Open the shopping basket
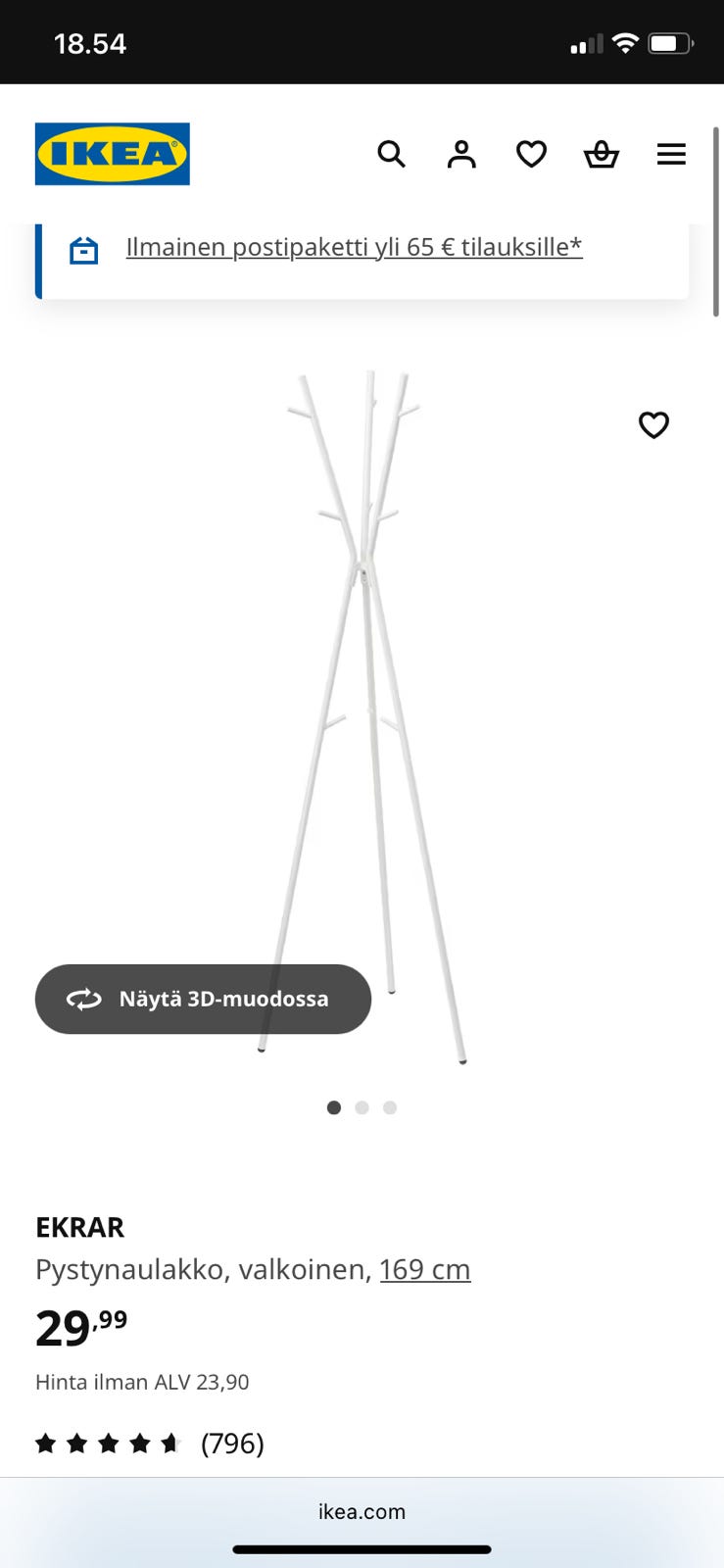Viewport: 724px width, 1568px height. pos(602,154)
